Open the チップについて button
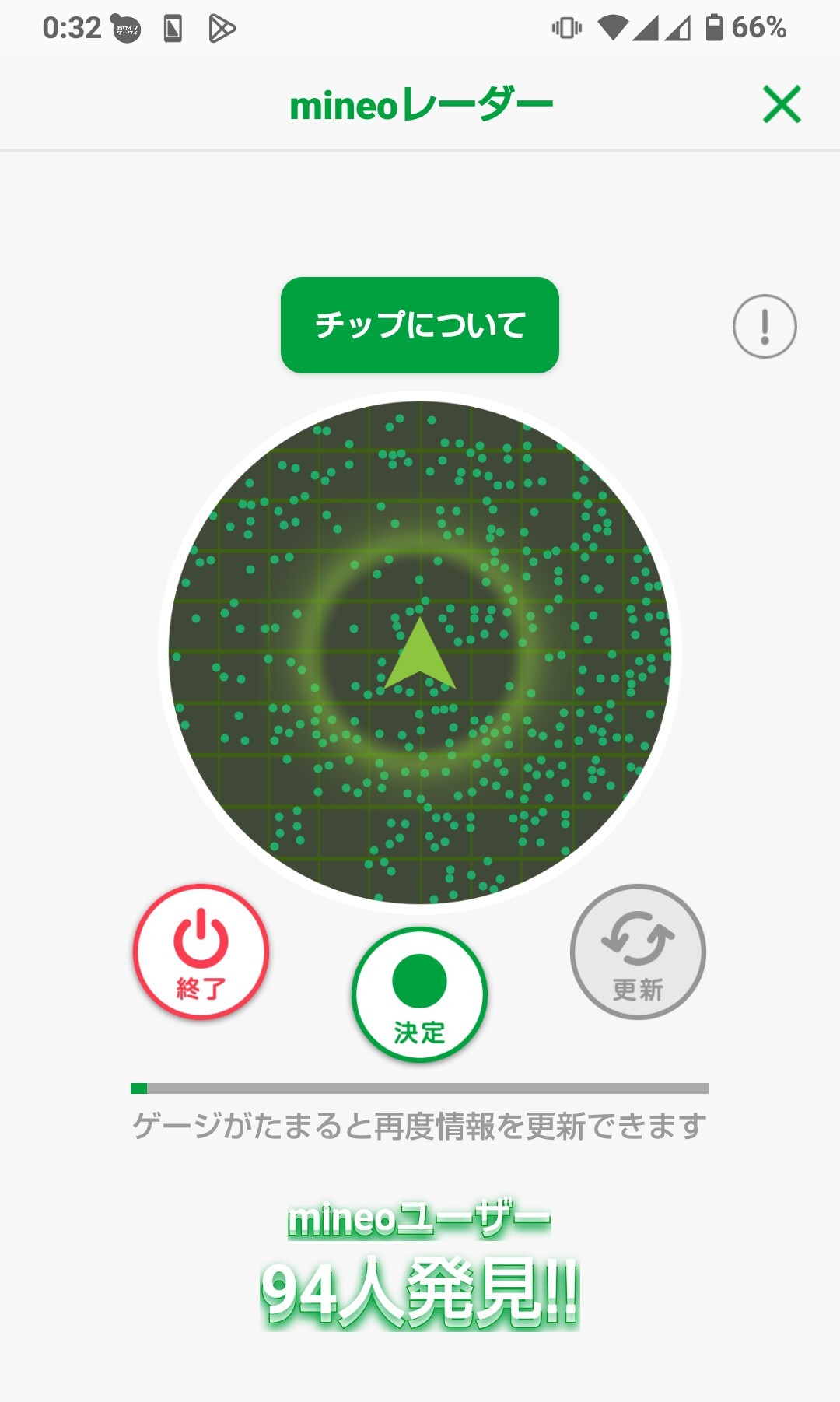 420,325
